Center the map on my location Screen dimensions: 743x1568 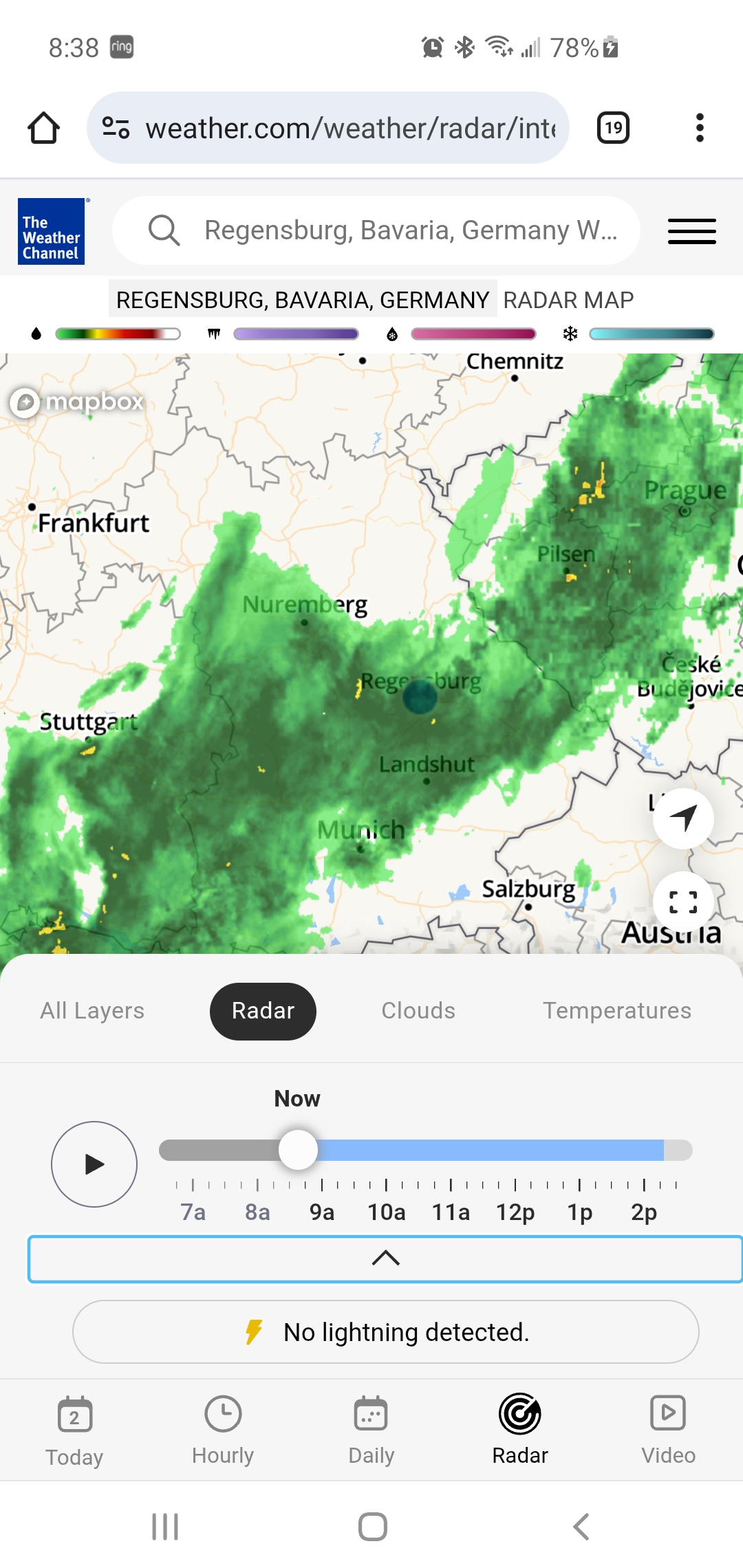pos(683,818)
